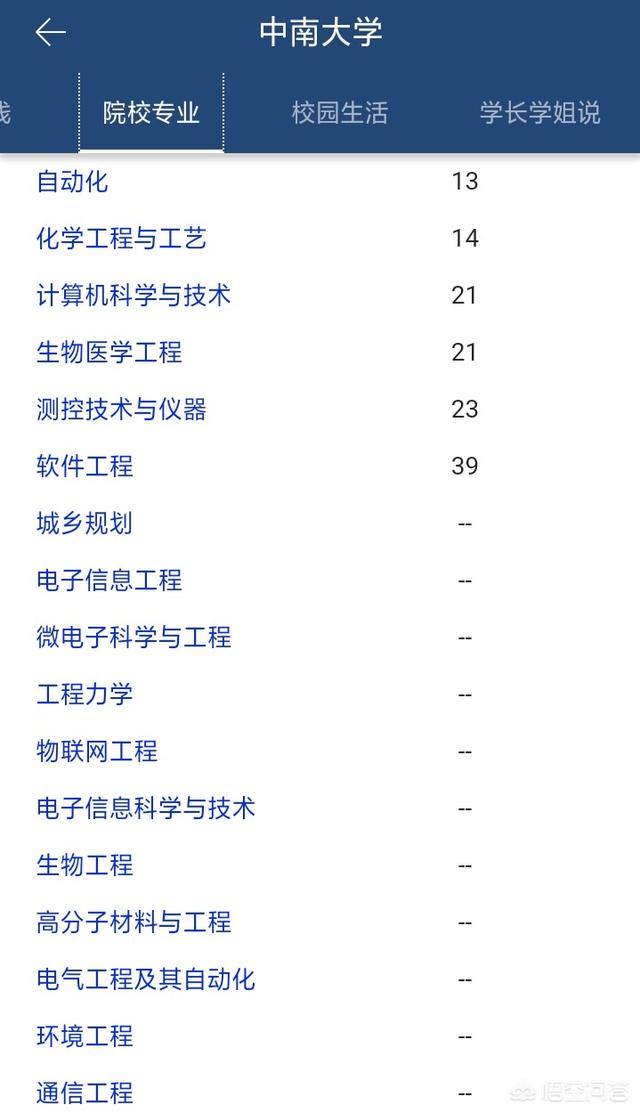The width and height of the screenshot is (640, 1113).
Task: Open 微电子科学与工程 major
Action: pos(133,638)
